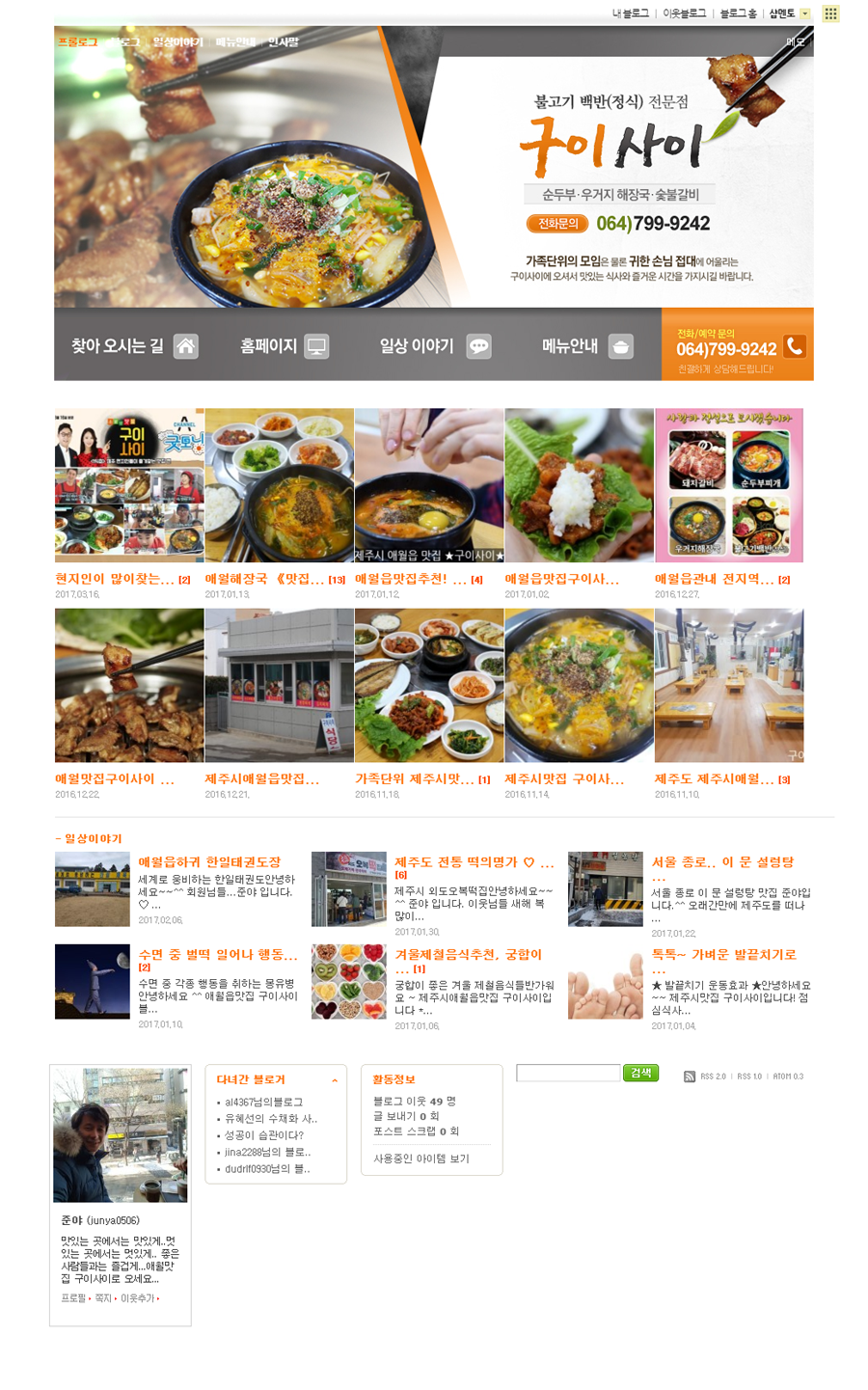Viewport: 868px width, 1390px height.
Task: Open the 서울 종로.. 이 문 설렁탕 post
Action: (722, 861)
